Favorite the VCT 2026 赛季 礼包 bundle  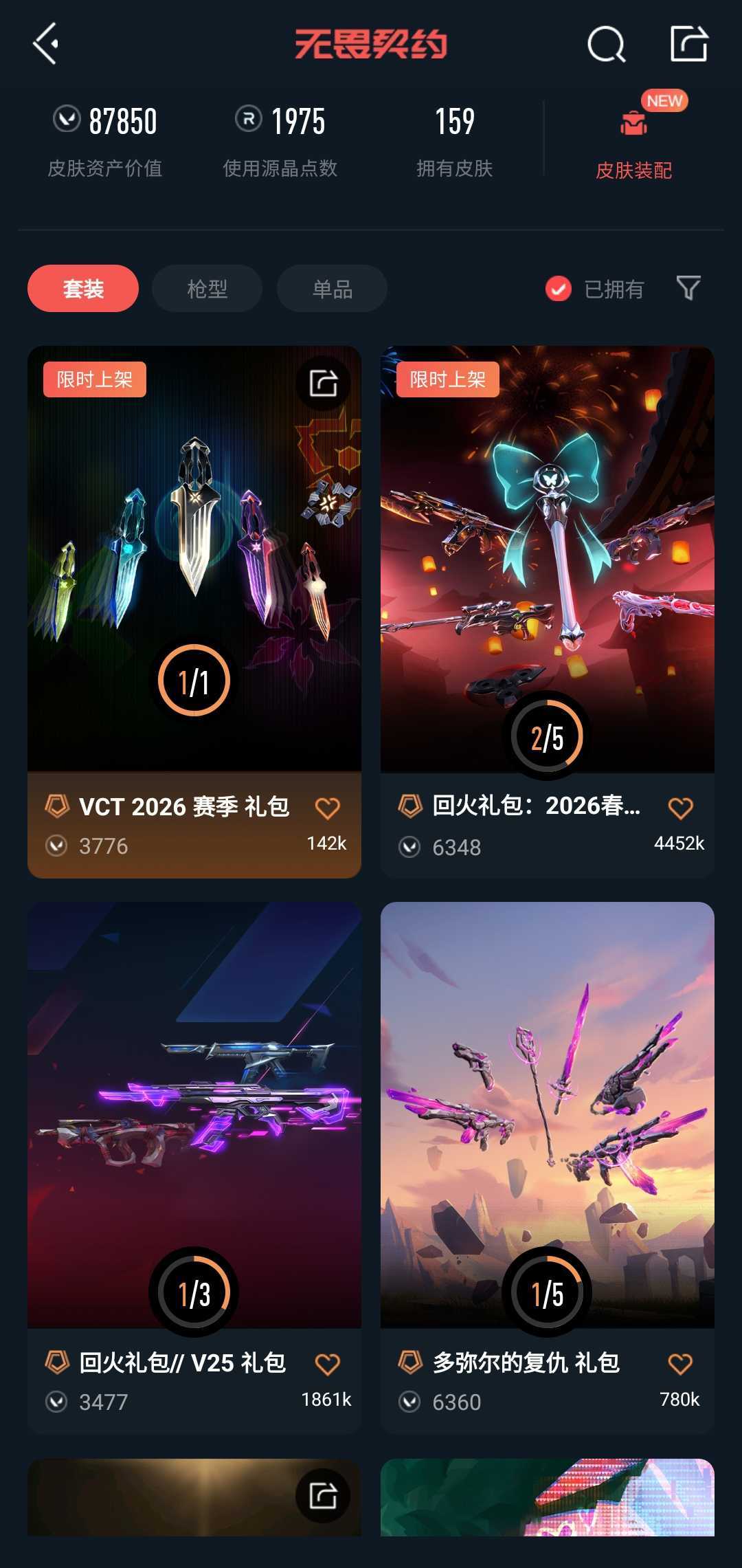328,808
